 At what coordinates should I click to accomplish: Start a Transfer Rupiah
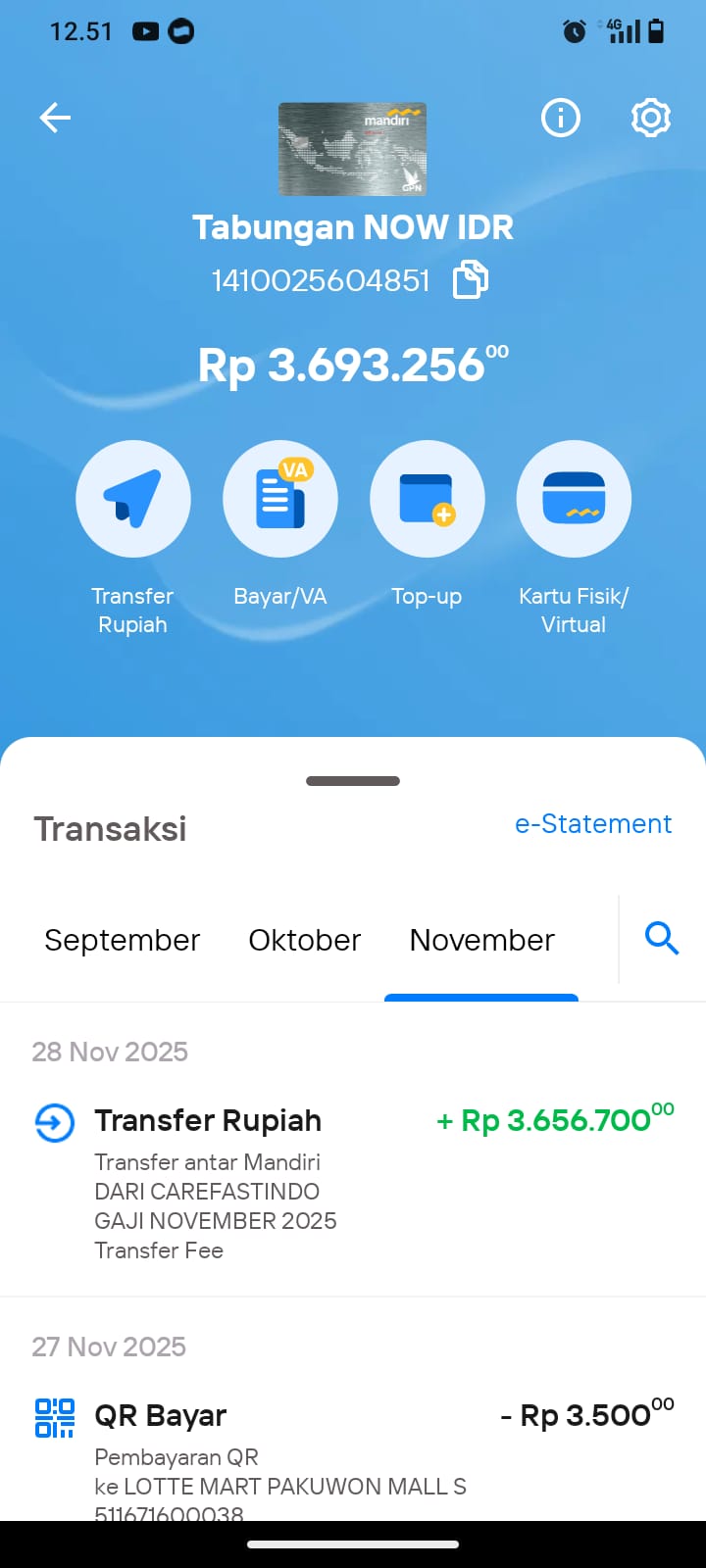(133, 499)
